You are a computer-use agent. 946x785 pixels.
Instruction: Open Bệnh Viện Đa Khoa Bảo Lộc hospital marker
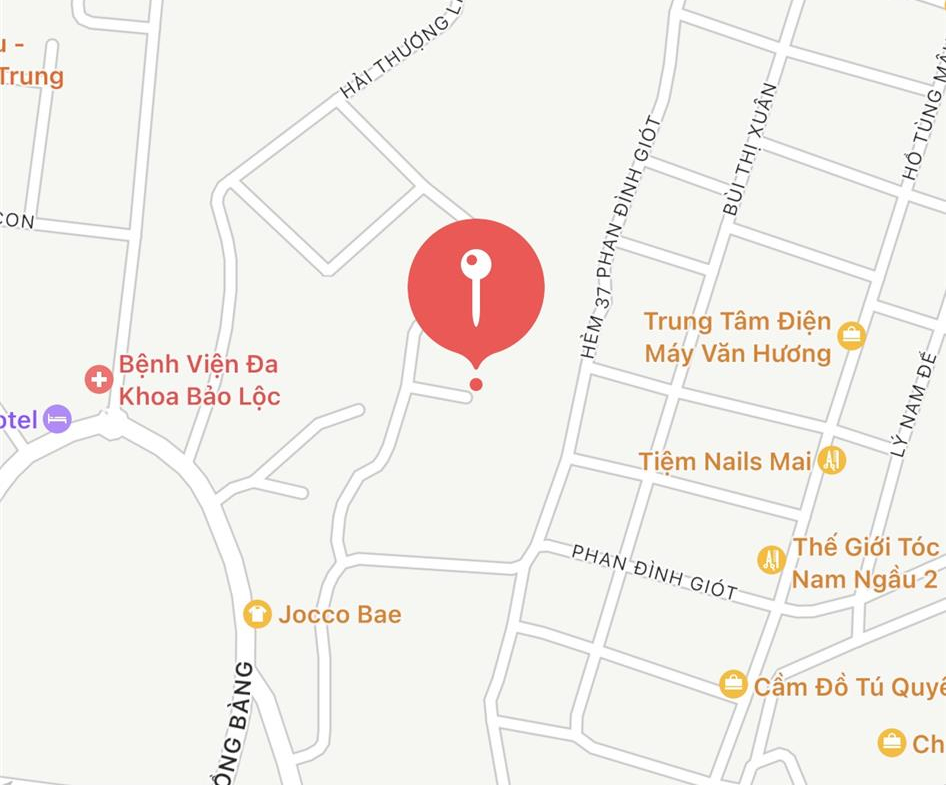[98, 379]
